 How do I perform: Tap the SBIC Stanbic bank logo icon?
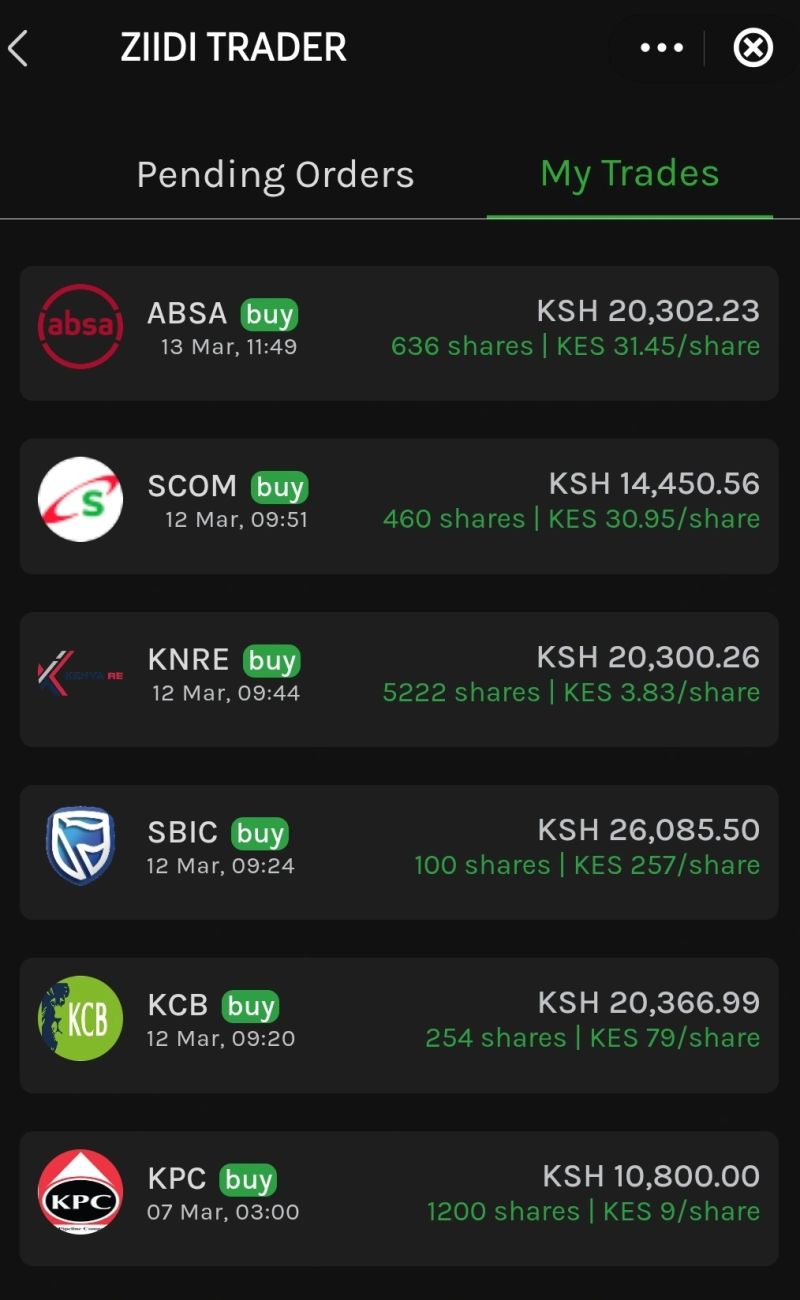pyautogui.click(x=80, y=846)
